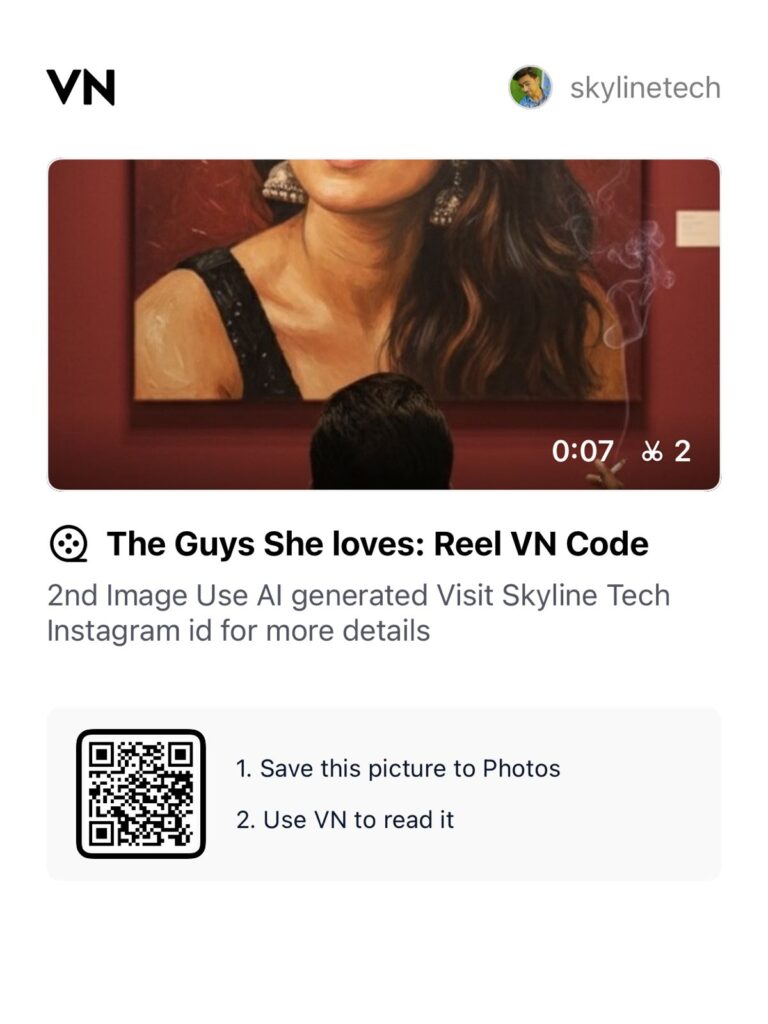The width and height of the screenshot is (768, 1024).
Task: Select the video duration timestamp 0:07
Action: tap(584, 452)
